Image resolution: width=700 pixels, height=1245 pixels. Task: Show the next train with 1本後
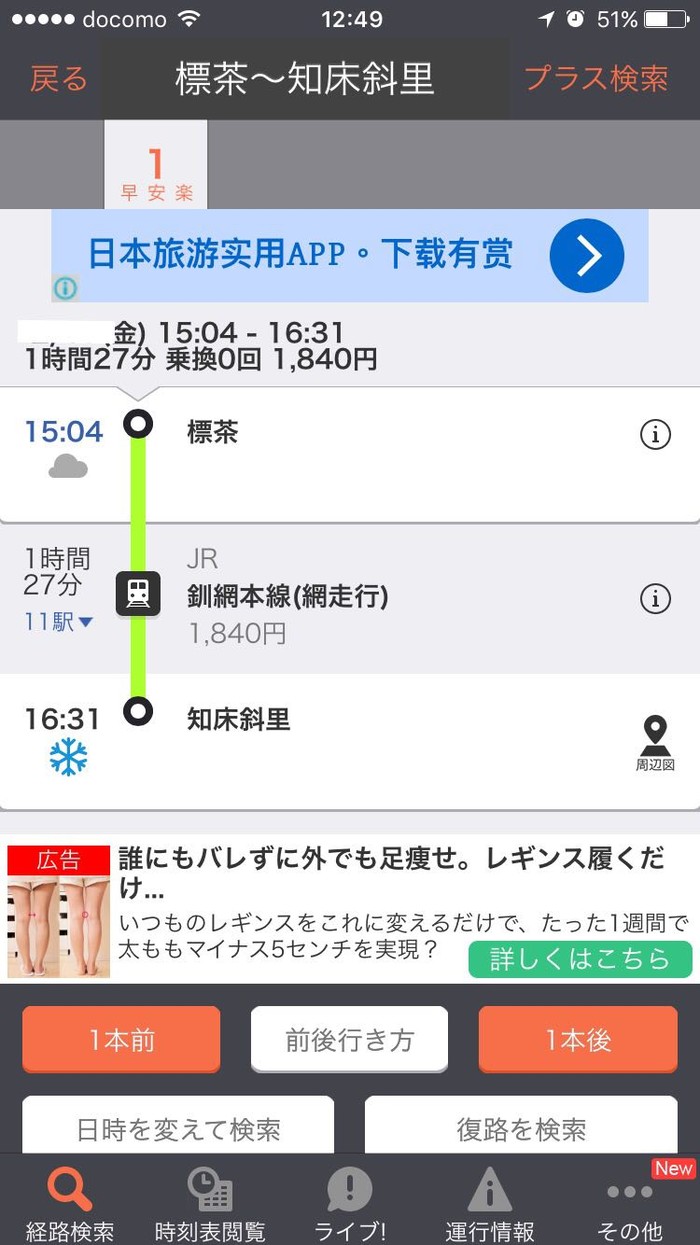(578, 1040)
